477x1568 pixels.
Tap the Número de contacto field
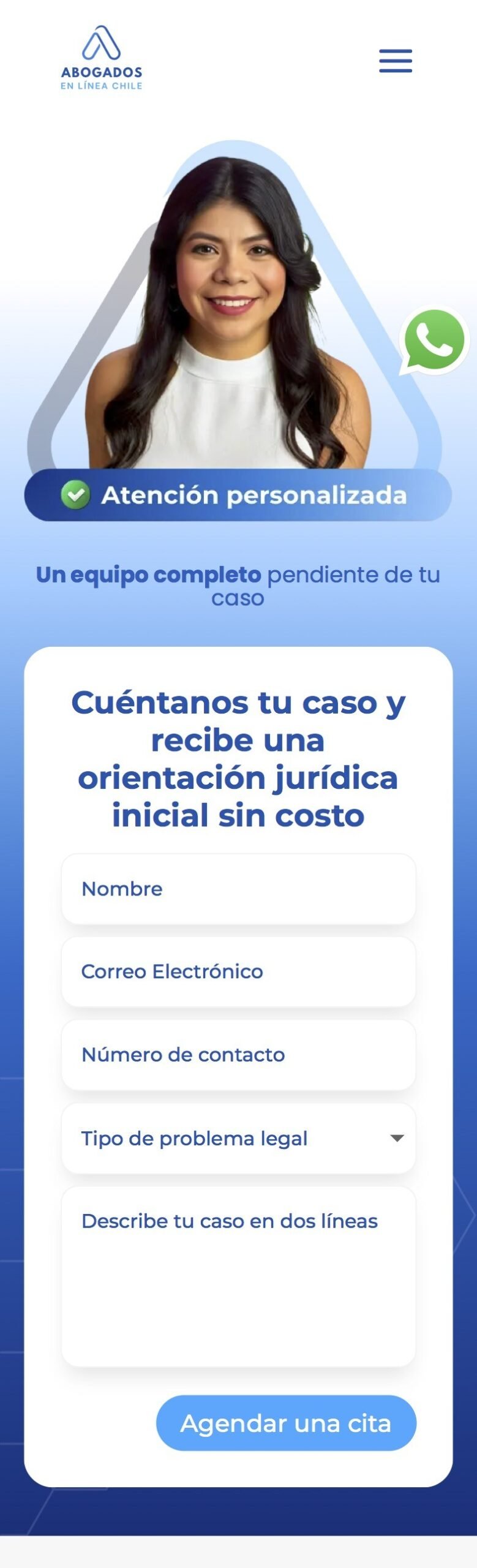pos(238,1055)
